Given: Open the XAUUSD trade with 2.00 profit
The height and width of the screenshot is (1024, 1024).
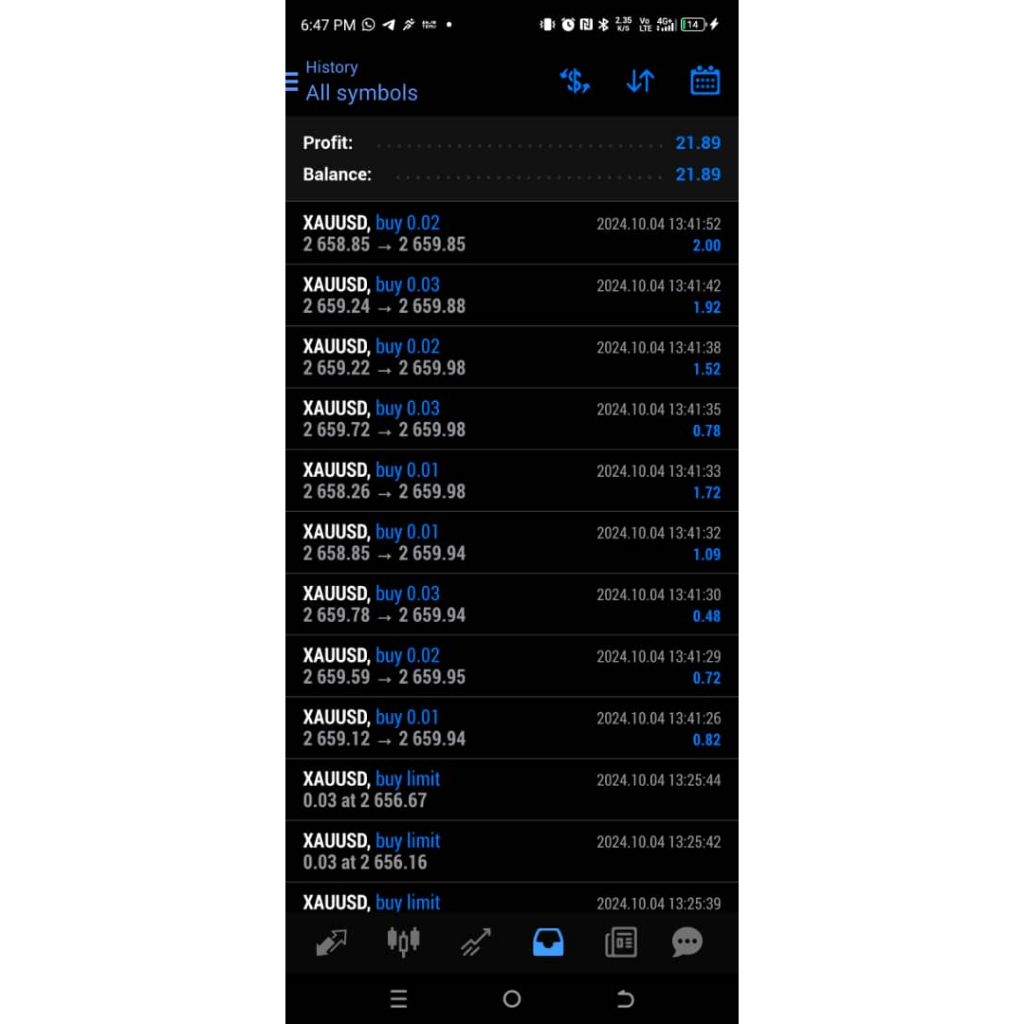Looking at the screenshot, I should click(x=511, y=234).
